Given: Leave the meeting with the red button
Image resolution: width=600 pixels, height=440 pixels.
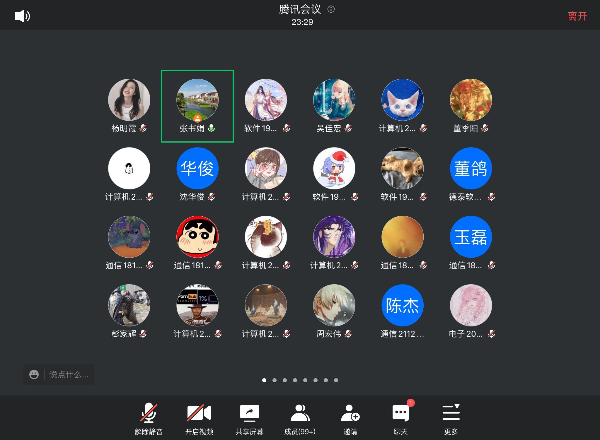Looking at the screenshot, I should coord(577,15).
